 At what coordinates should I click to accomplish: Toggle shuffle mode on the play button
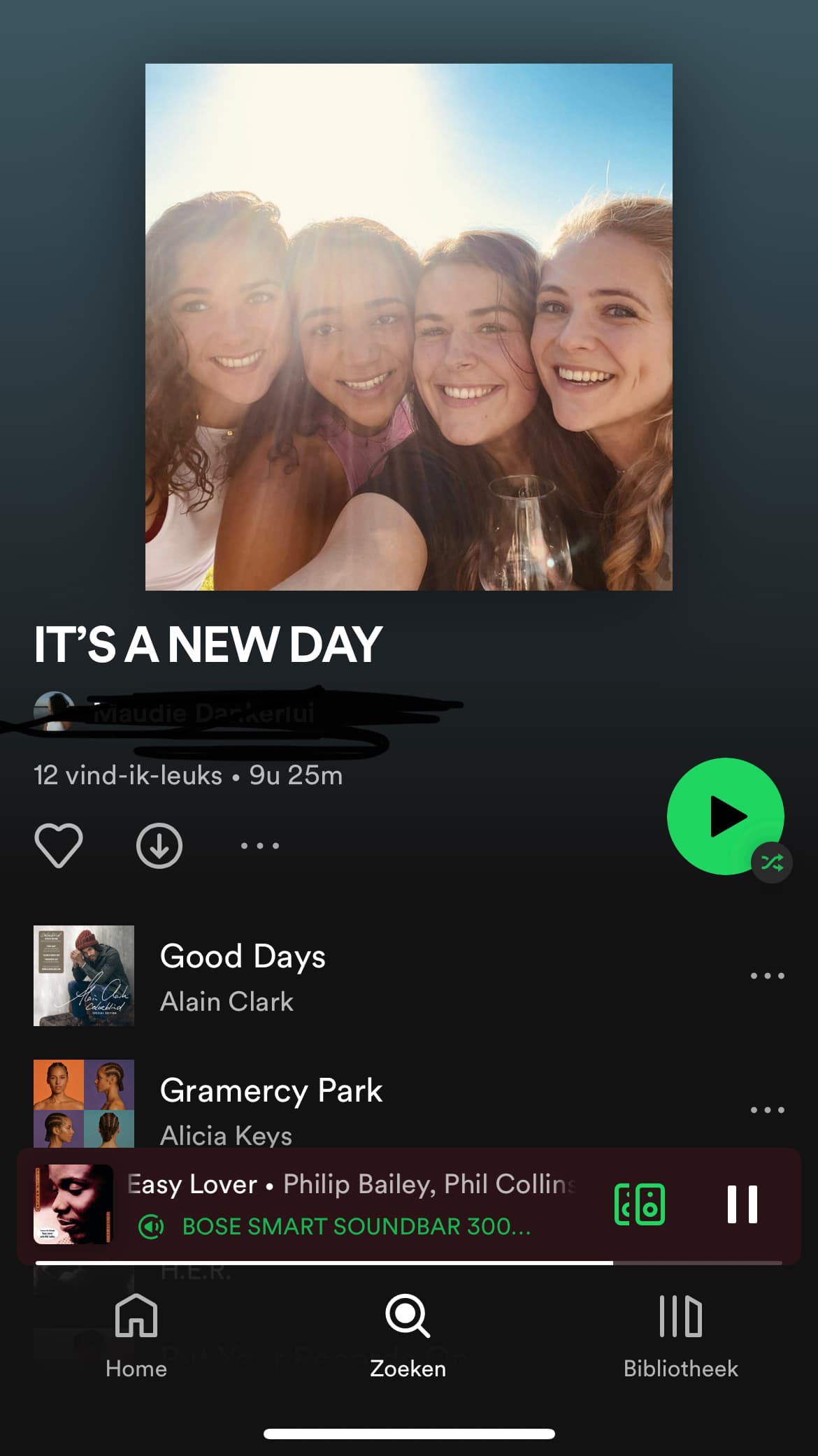click(x=772, y=863)
